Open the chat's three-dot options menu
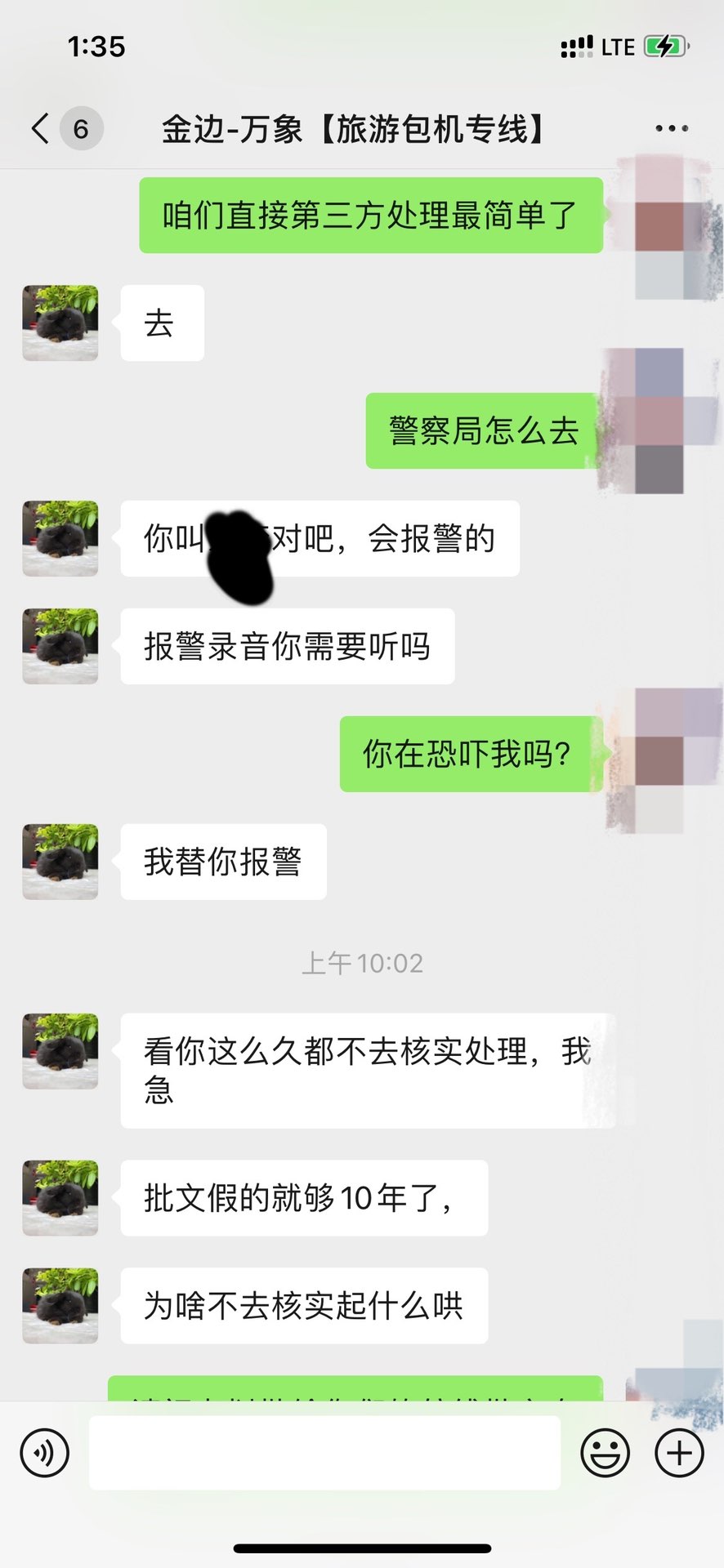724x1568 pixels. click(671, 129)
